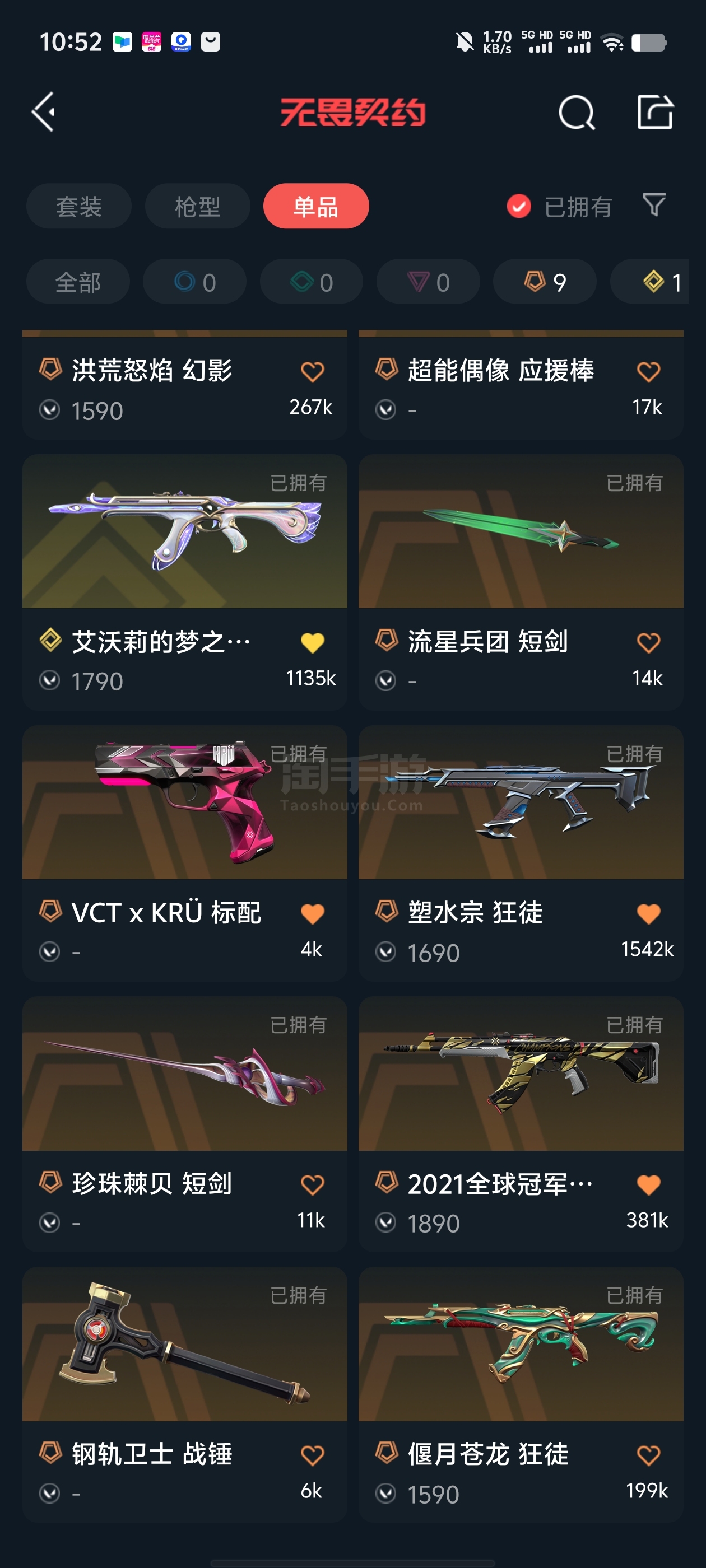Open the VCT x KRÜ 标配 card
This screenshot has width=706, height=1568.
click(184, 853)
